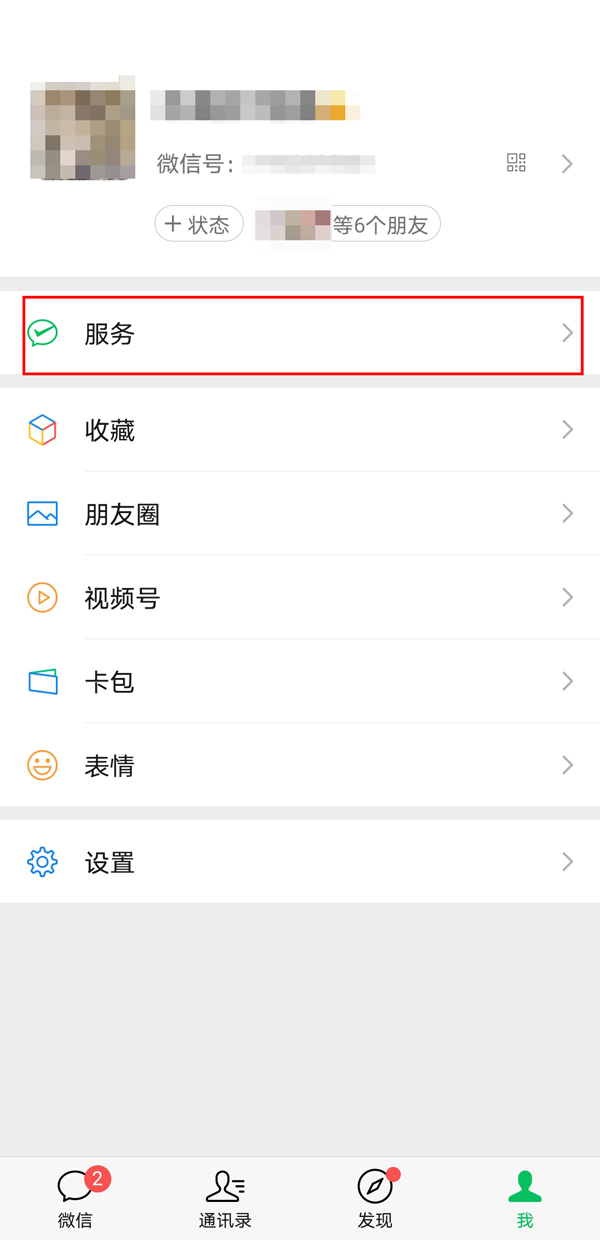This screenshot has width=600, height=1240.
Task: Switch to the 微信 chats tab
Action: (x=75, y=1198)
